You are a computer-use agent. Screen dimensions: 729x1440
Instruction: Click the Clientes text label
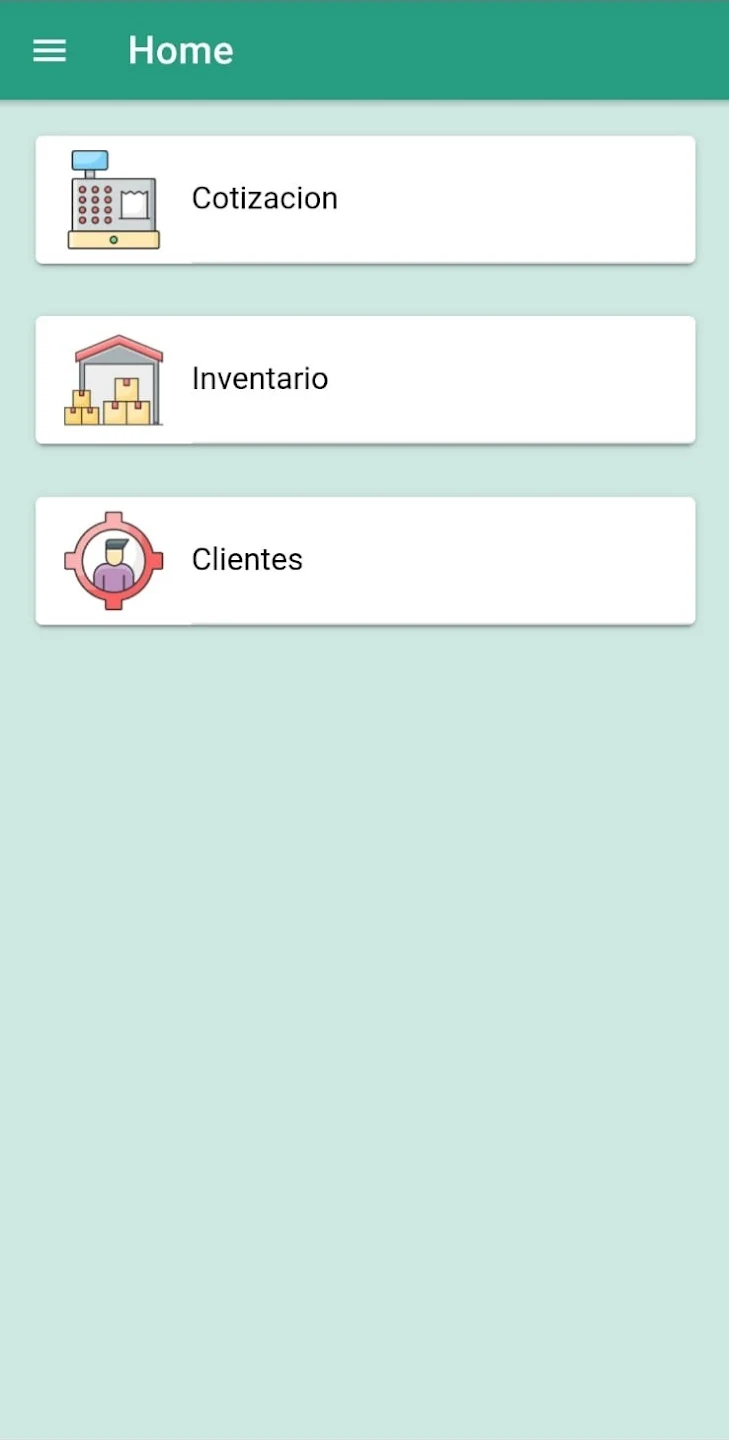tap(246, 559)
